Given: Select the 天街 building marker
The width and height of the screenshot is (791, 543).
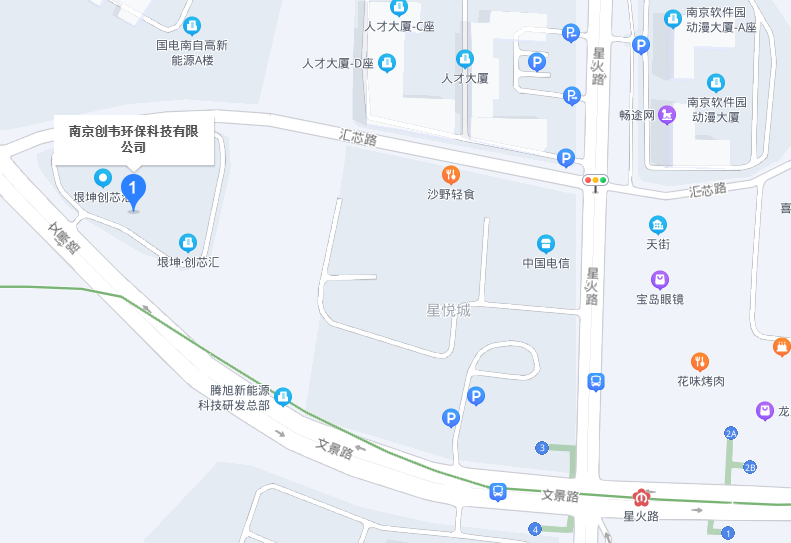Looking at the screenshot, I should coord(657,224).
